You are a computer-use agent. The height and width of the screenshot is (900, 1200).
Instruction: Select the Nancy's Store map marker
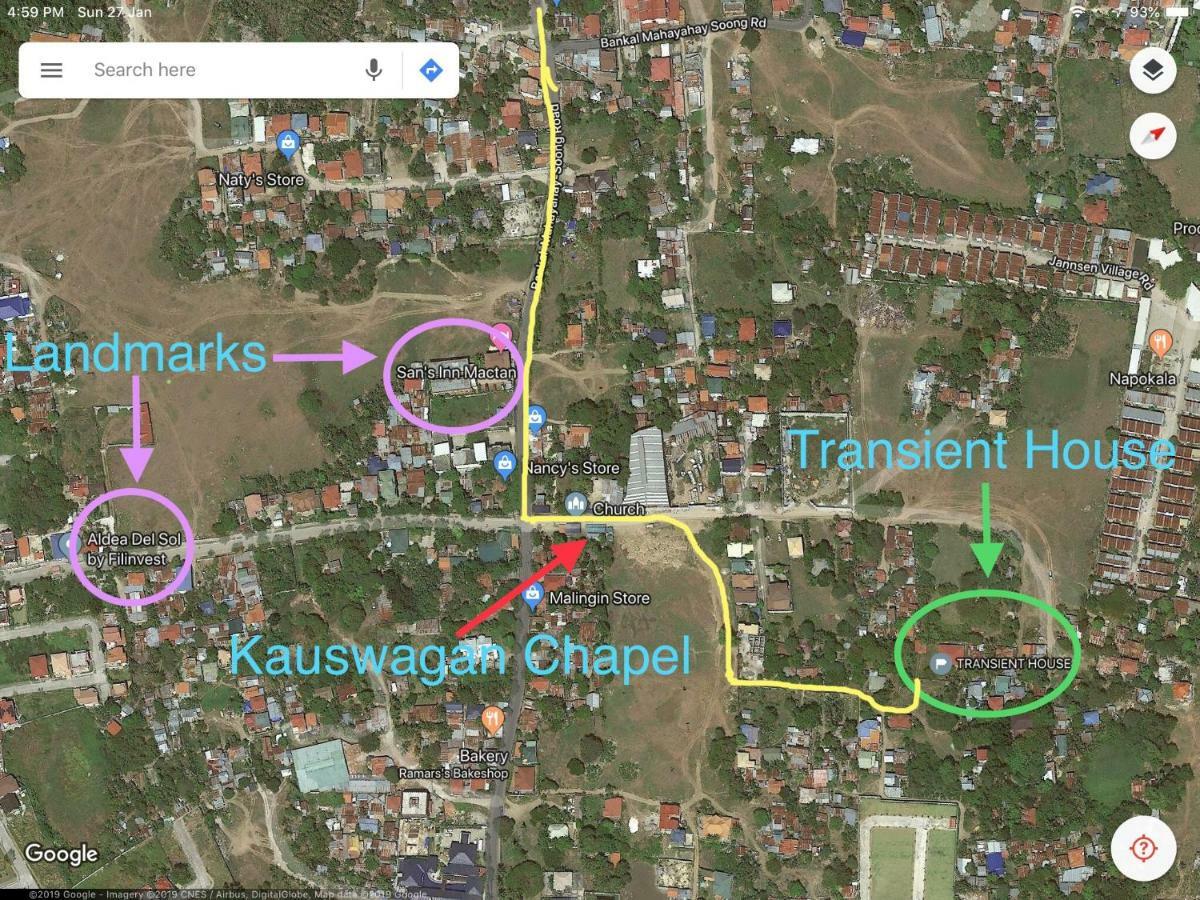(x=504, y=463)
